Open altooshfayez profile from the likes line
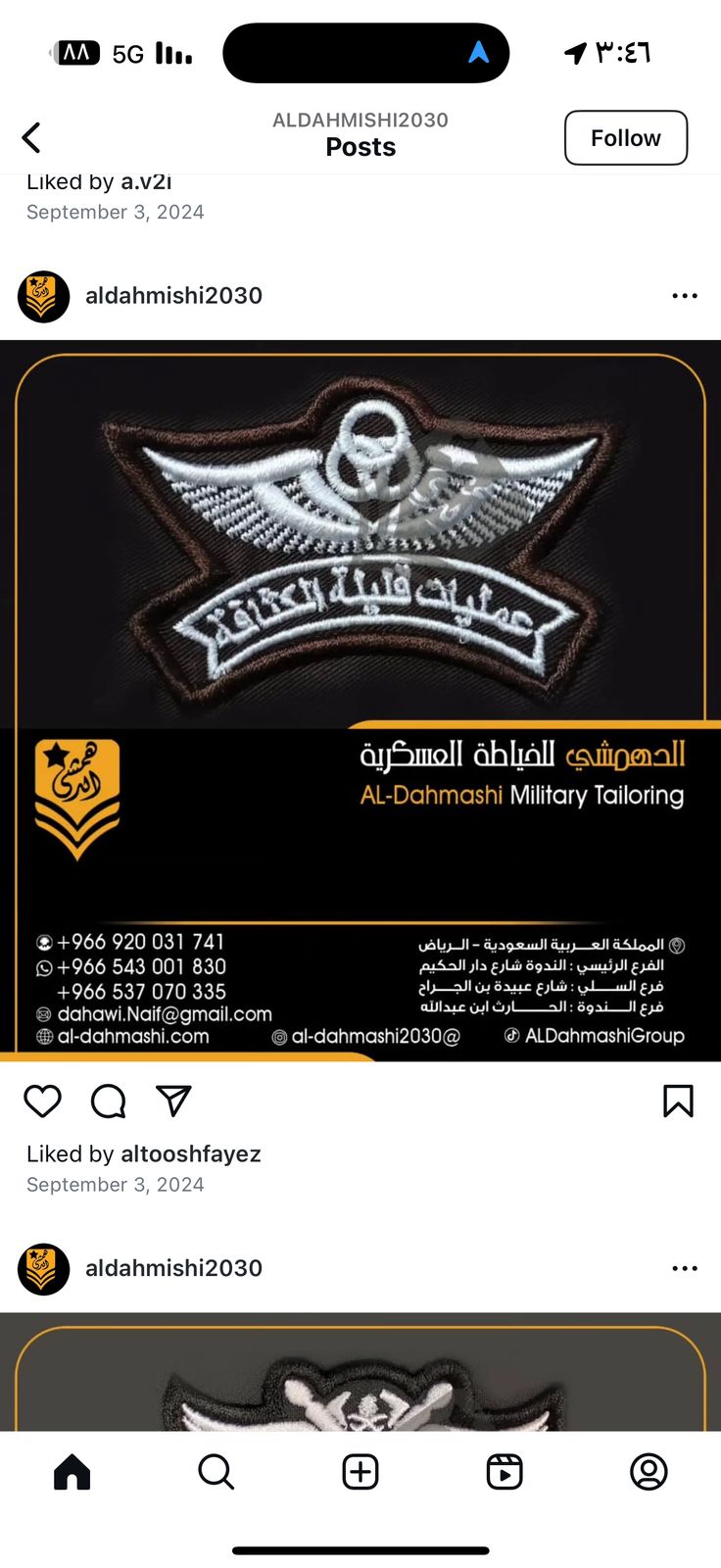 tap(191, 1154)
